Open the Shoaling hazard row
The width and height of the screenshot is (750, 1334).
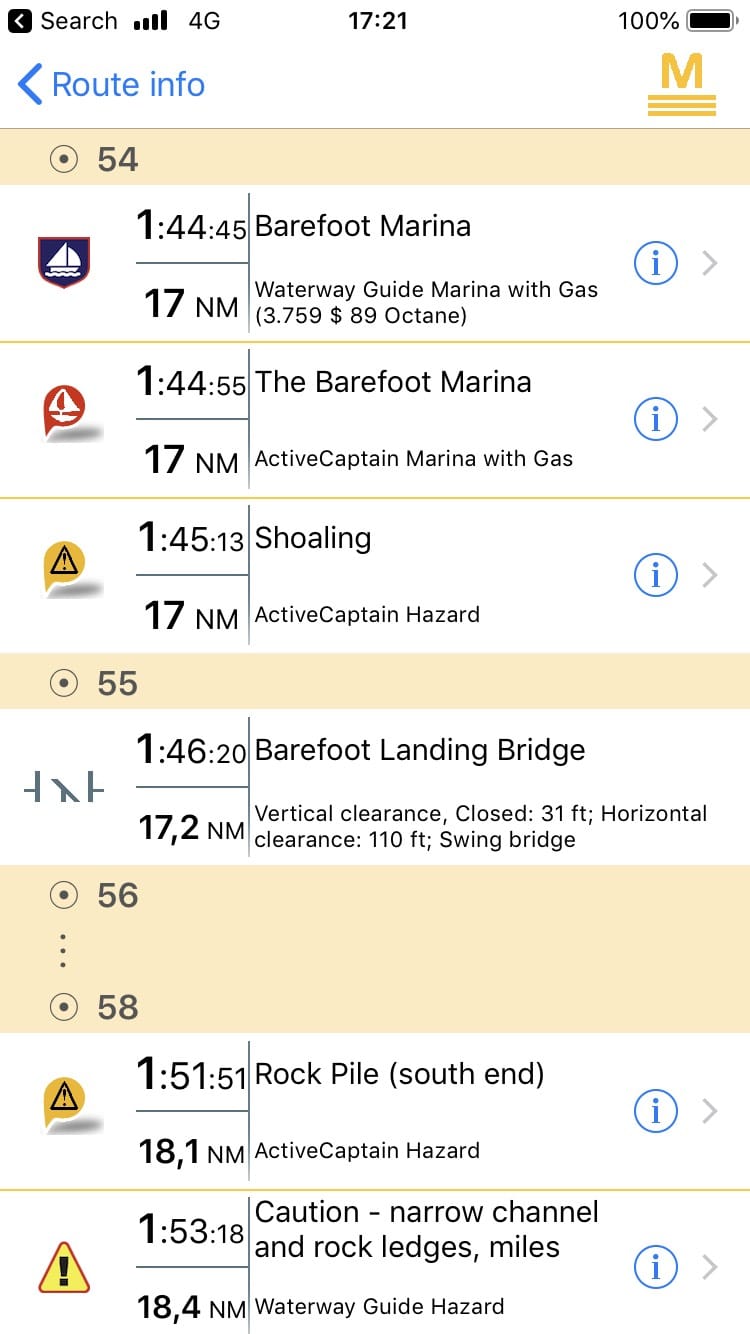tap(375, 576)
